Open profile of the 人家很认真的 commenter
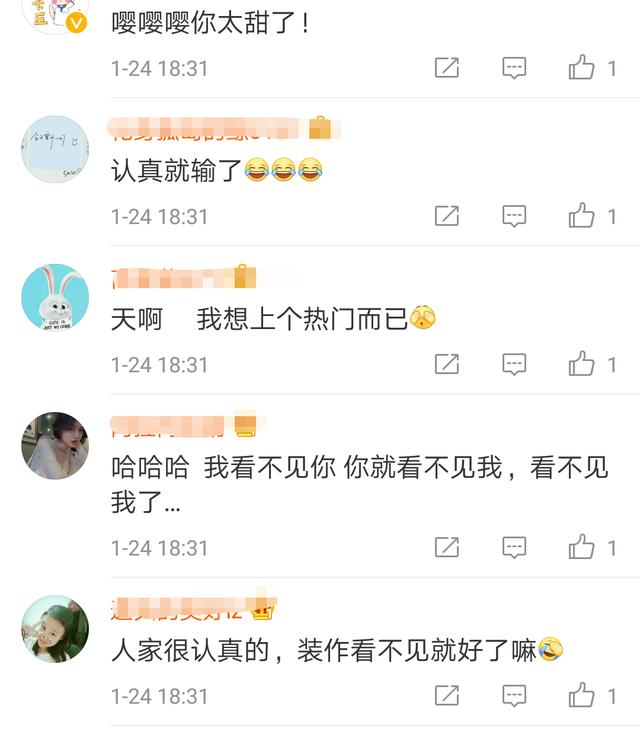This screenshot has width=640, height=731. pyautogui.click(x=55, y=628)
